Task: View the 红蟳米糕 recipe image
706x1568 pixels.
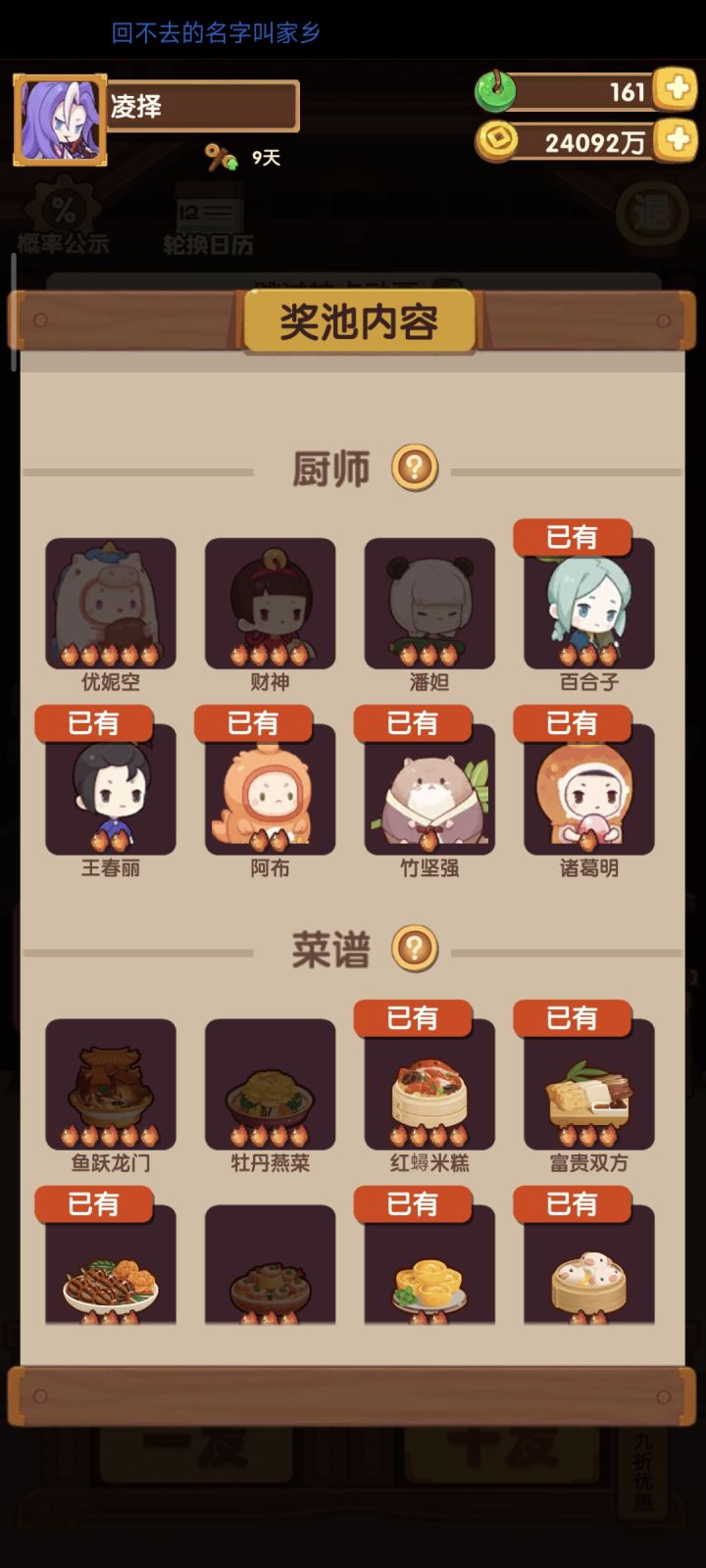Action: (429, 1085)
